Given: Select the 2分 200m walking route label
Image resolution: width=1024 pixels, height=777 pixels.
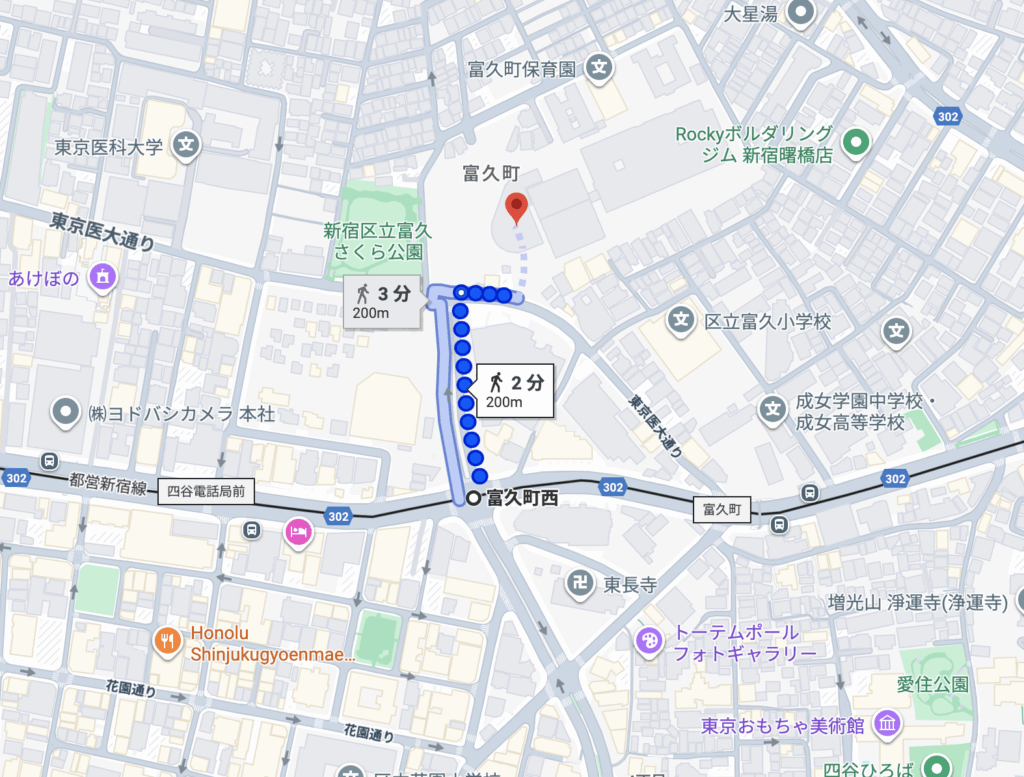Looking at the screenshot, I should coord(518,390).
